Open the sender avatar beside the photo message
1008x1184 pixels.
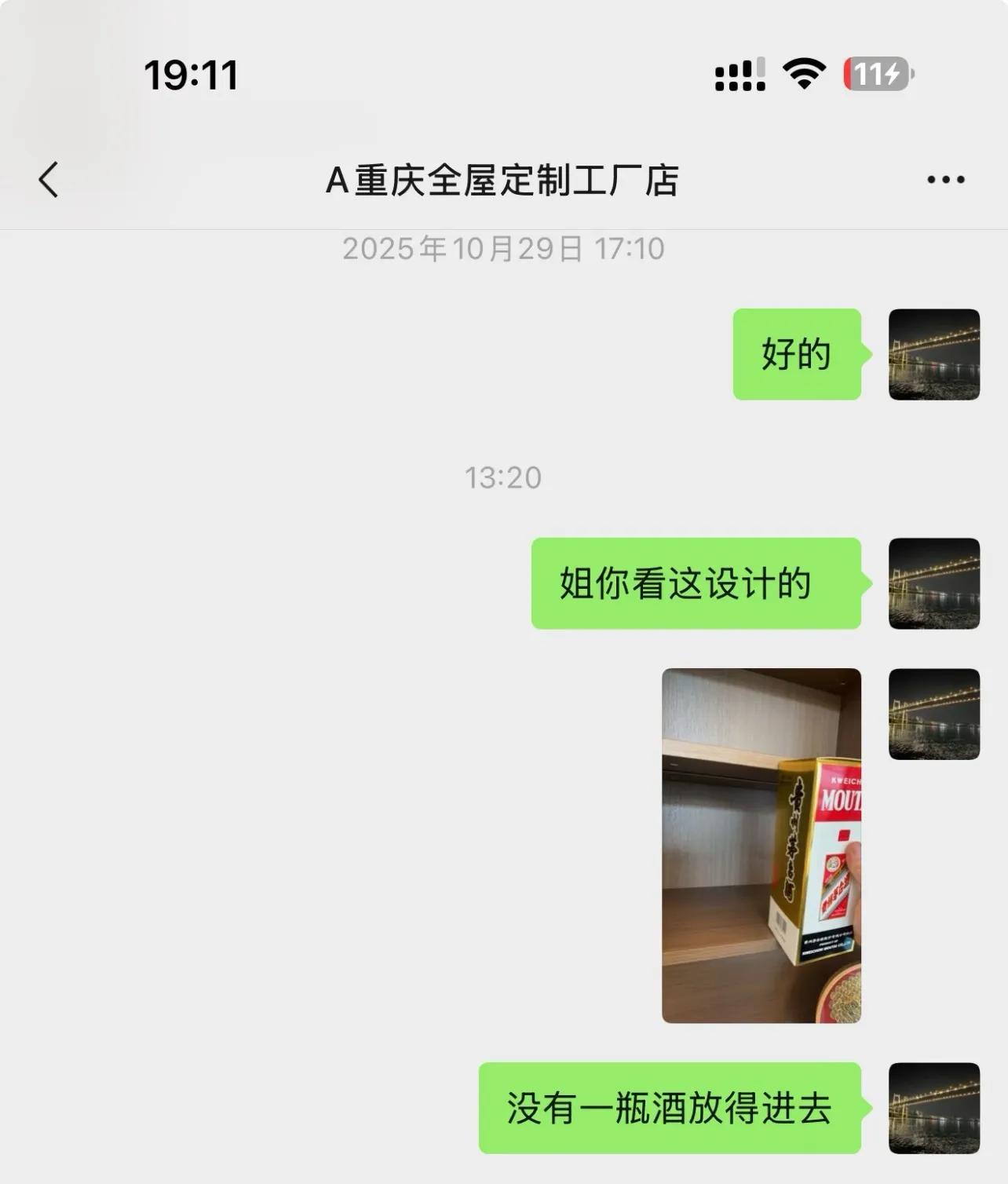click(x=933, y=714)
